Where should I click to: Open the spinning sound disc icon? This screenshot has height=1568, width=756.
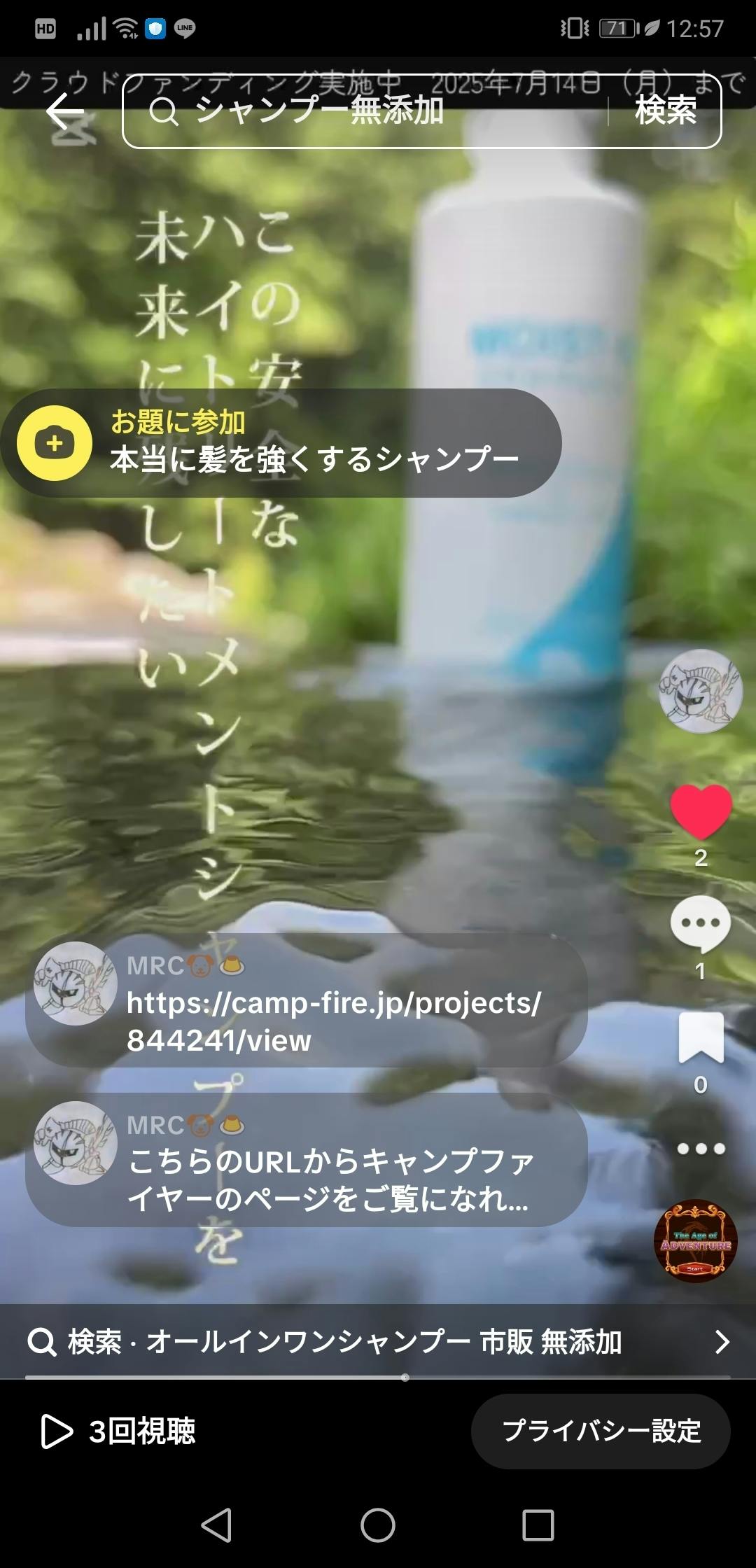click(x=696, y=1242)
